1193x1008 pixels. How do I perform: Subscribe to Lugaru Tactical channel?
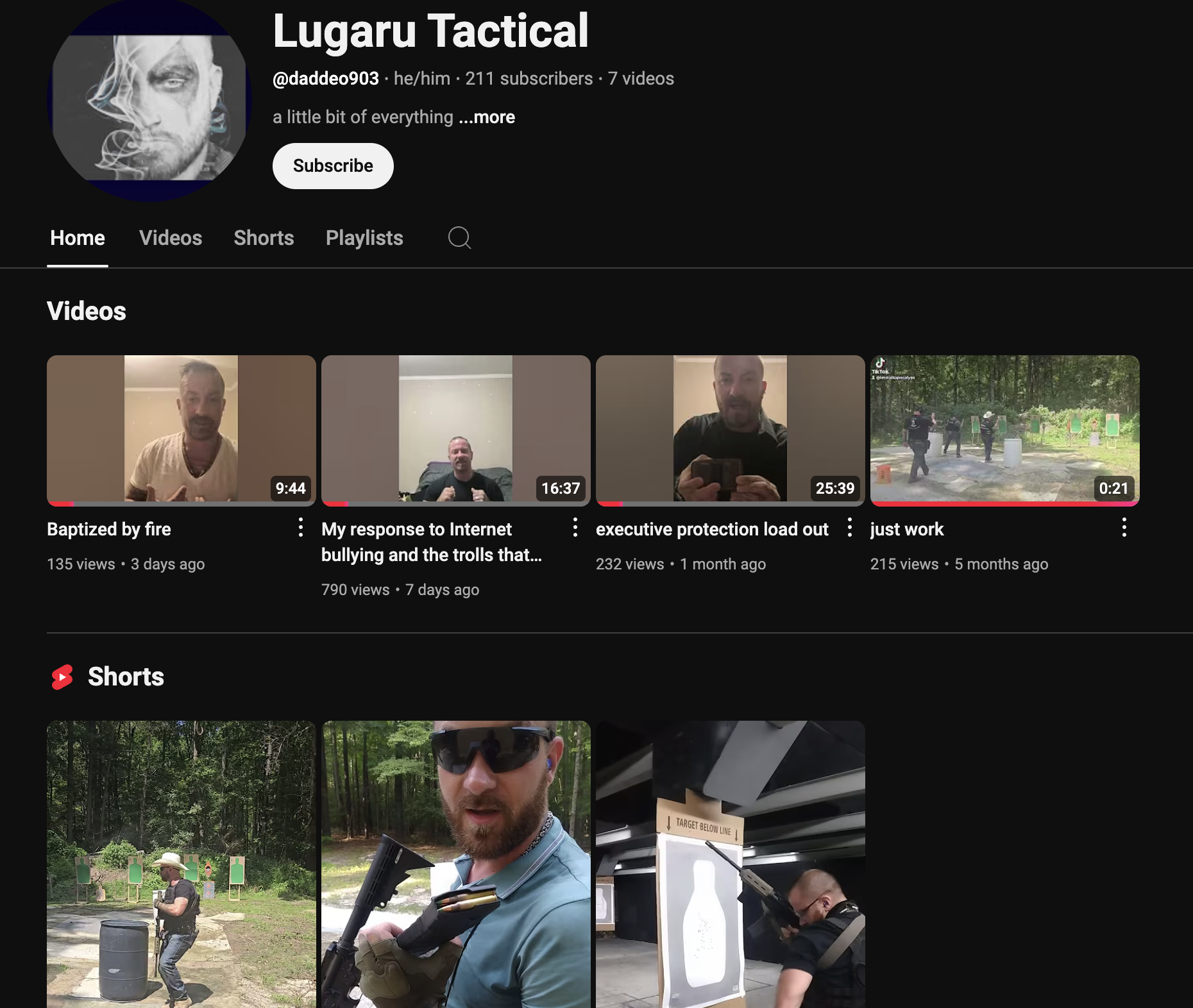click(x=333, y=166)
